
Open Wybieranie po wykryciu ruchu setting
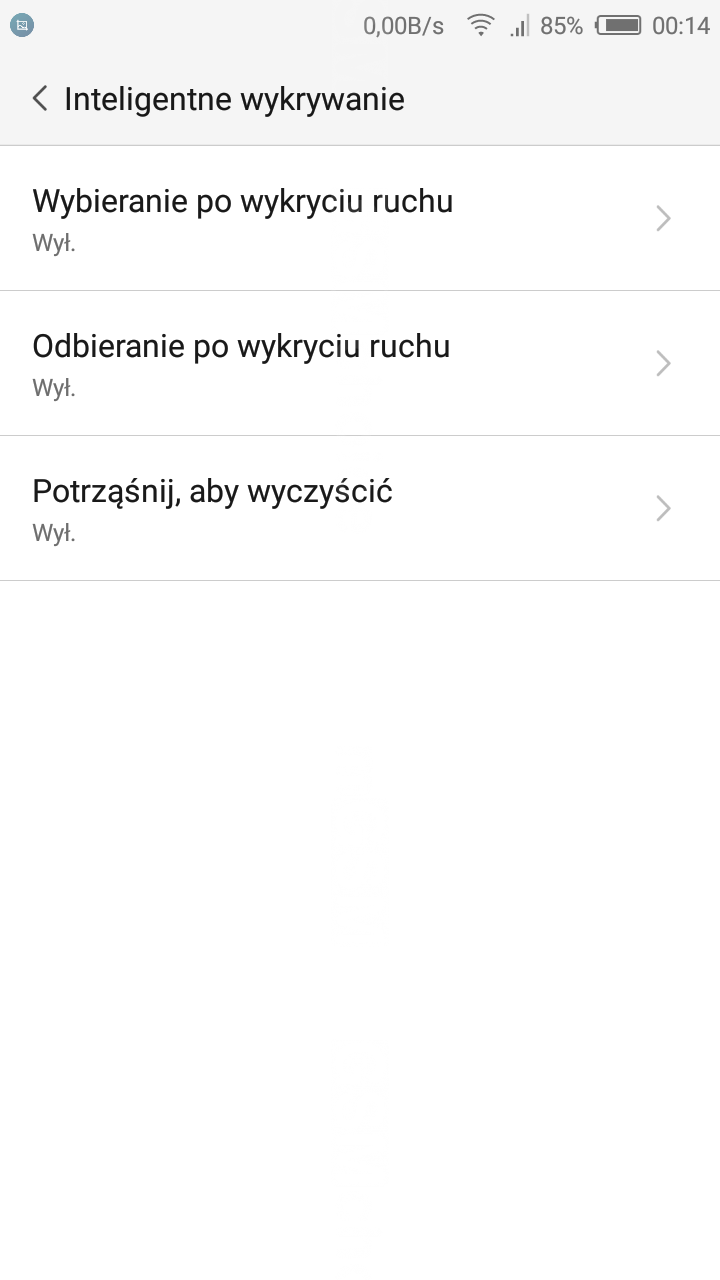coord(360,218)
